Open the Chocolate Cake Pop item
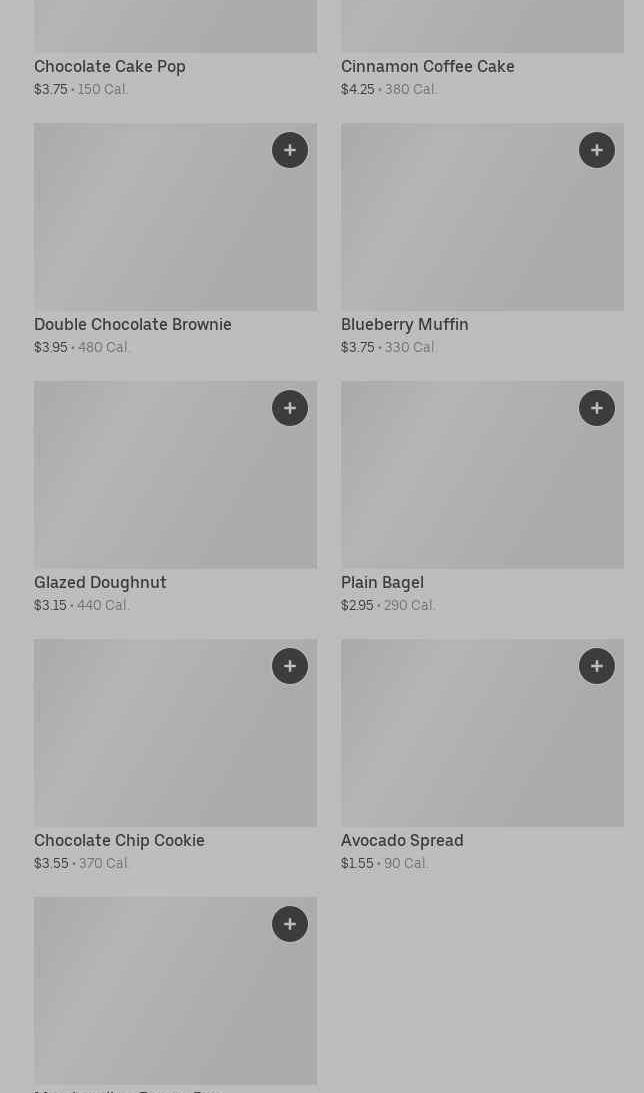644x1093 pixels. point(110,67)
